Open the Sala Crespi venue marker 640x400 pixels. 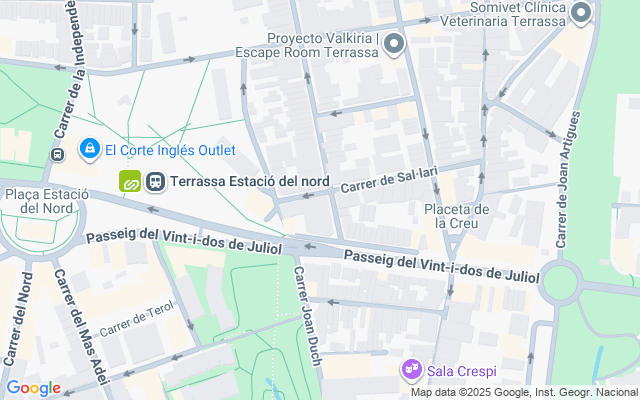[411, 371]
